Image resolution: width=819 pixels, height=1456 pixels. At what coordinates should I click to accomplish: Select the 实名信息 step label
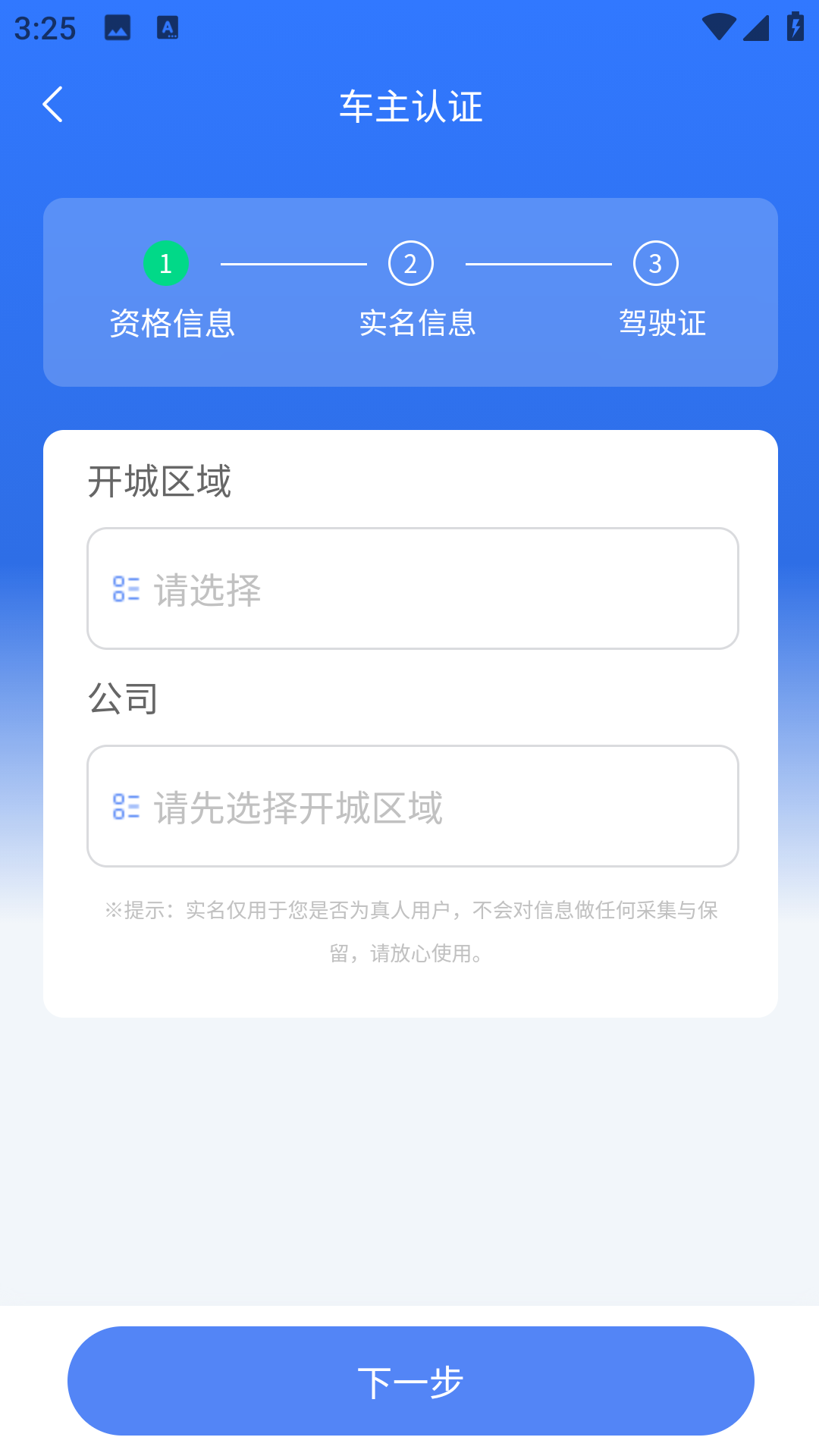(x=418, y=322)
